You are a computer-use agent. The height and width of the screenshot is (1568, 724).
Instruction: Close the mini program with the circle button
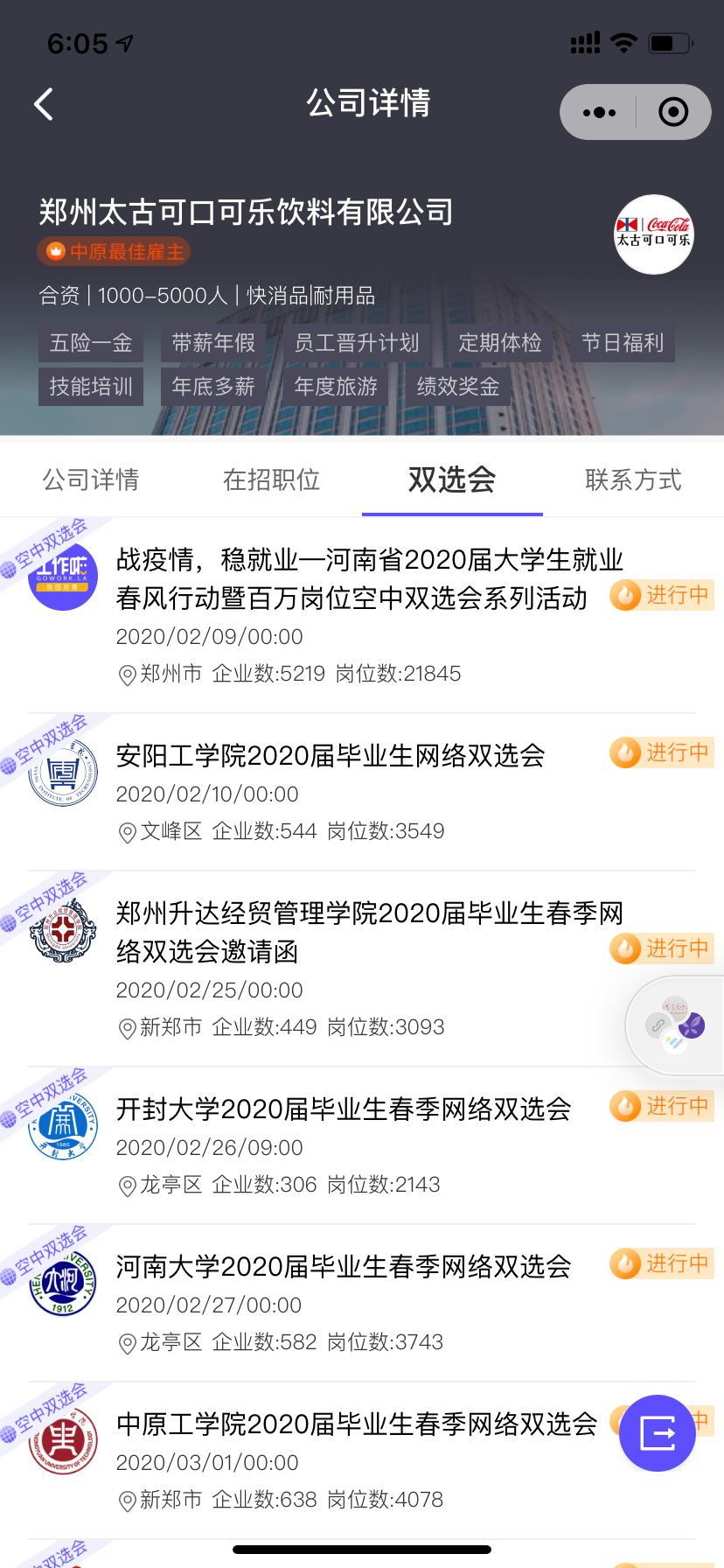(x=673, y=112)
